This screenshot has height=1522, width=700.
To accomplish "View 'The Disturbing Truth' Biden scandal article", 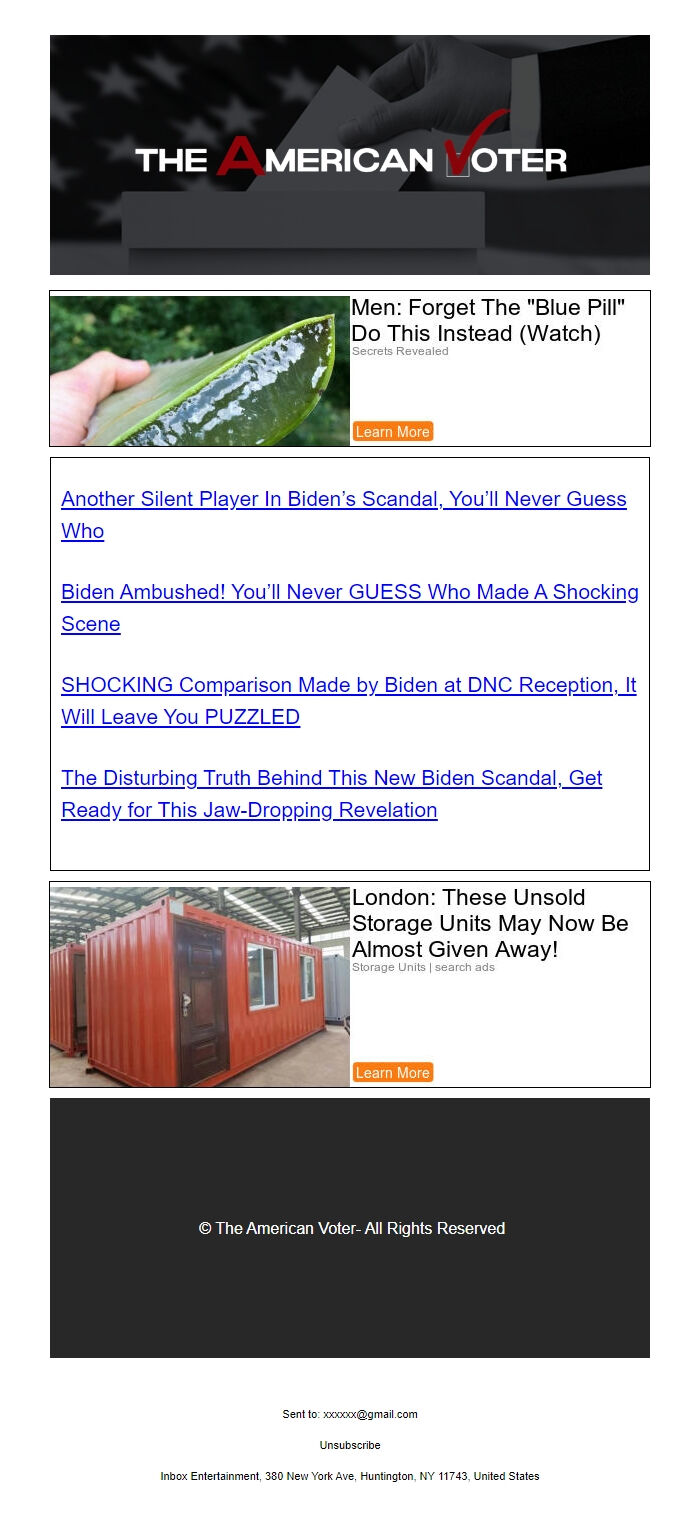I will 331,778.
